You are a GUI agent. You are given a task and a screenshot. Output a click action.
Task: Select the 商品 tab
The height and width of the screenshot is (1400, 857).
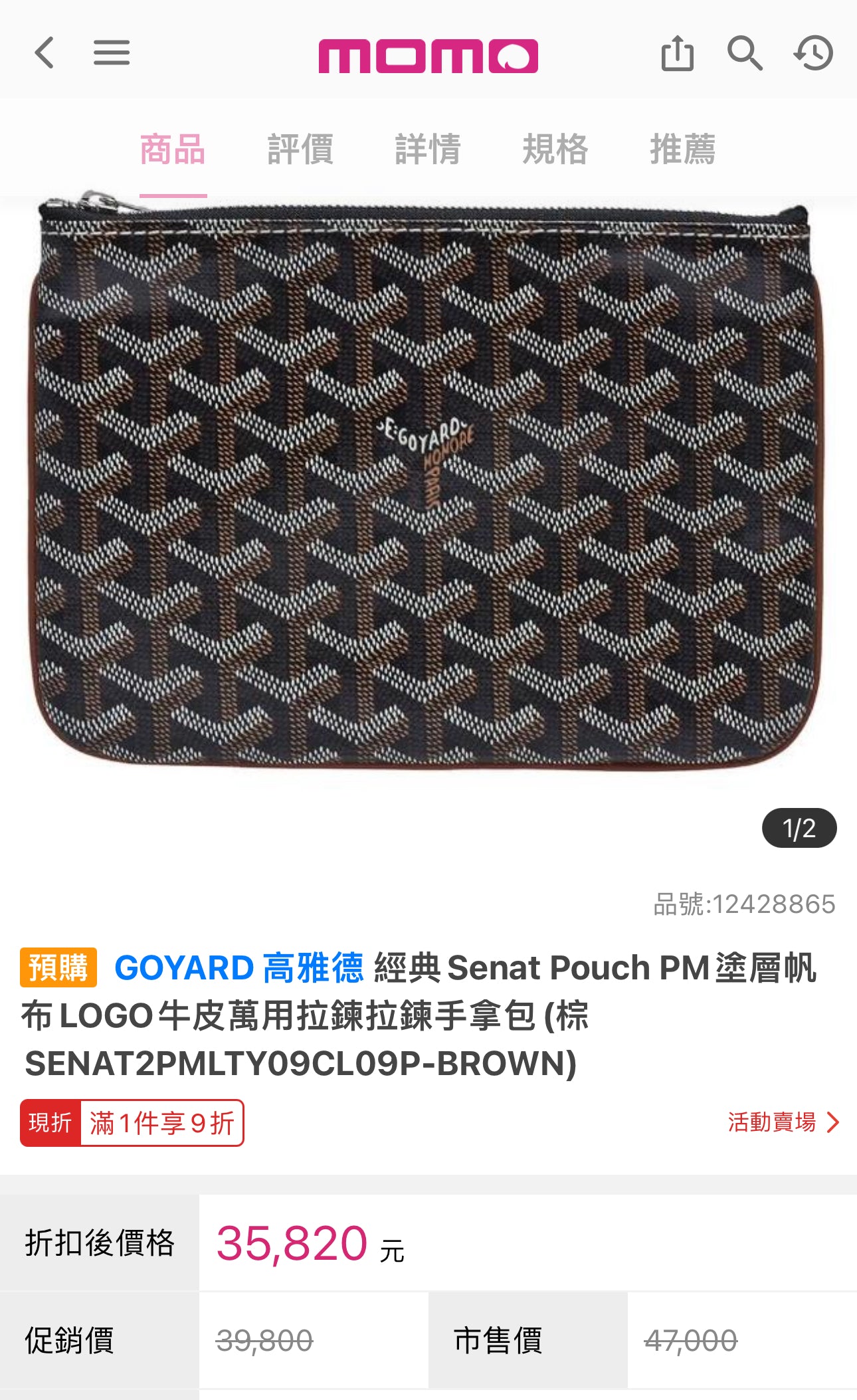173,149
